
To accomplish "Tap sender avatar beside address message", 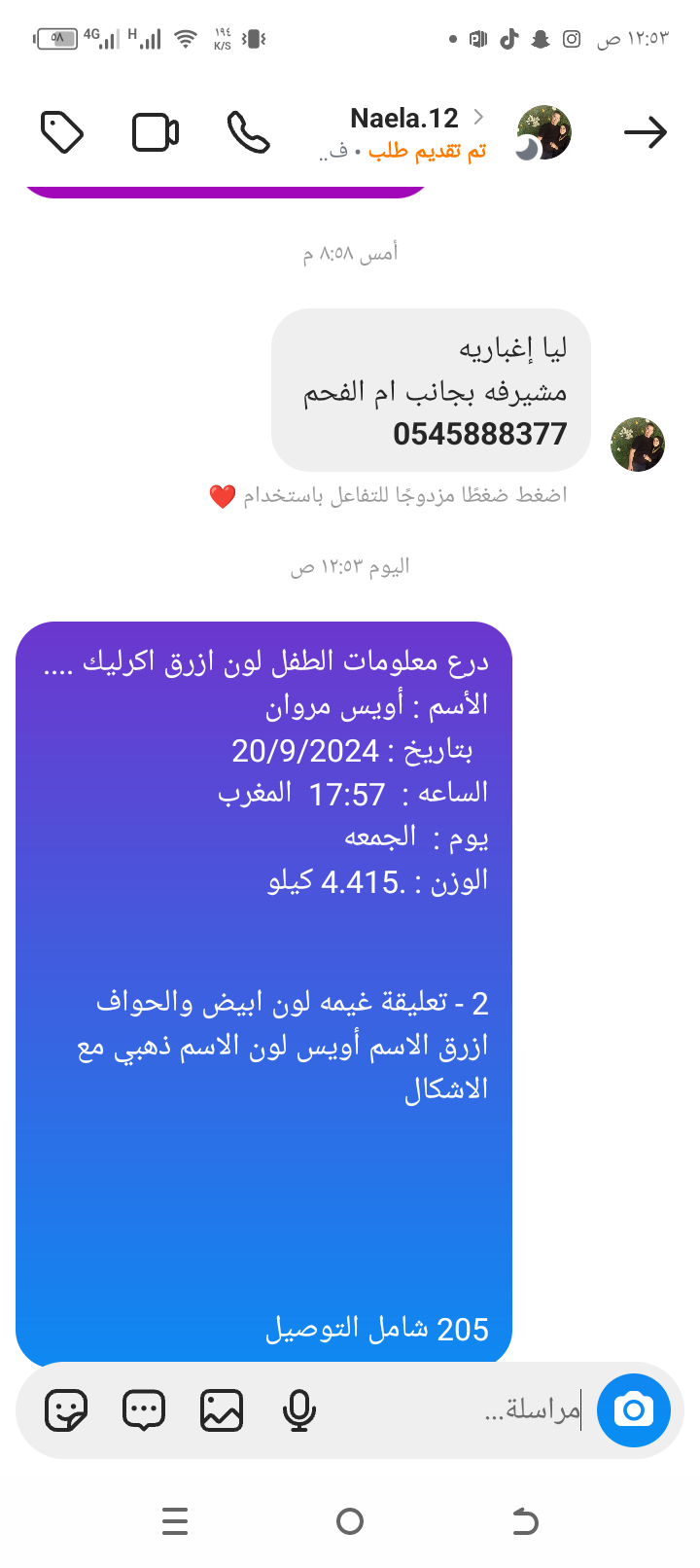I will (637, 445).
